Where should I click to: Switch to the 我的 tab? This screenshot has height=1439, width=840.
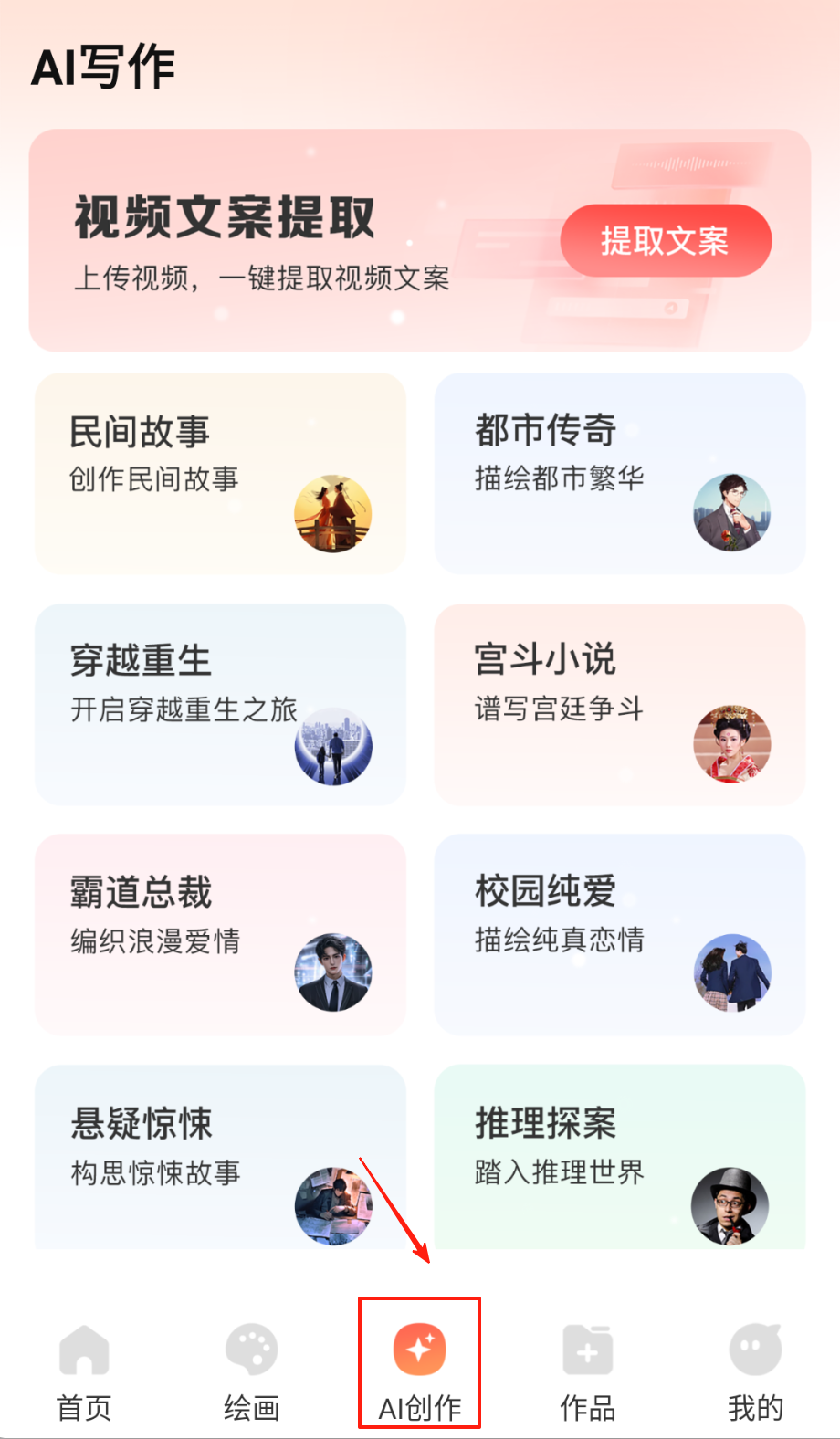[755, 1371]
